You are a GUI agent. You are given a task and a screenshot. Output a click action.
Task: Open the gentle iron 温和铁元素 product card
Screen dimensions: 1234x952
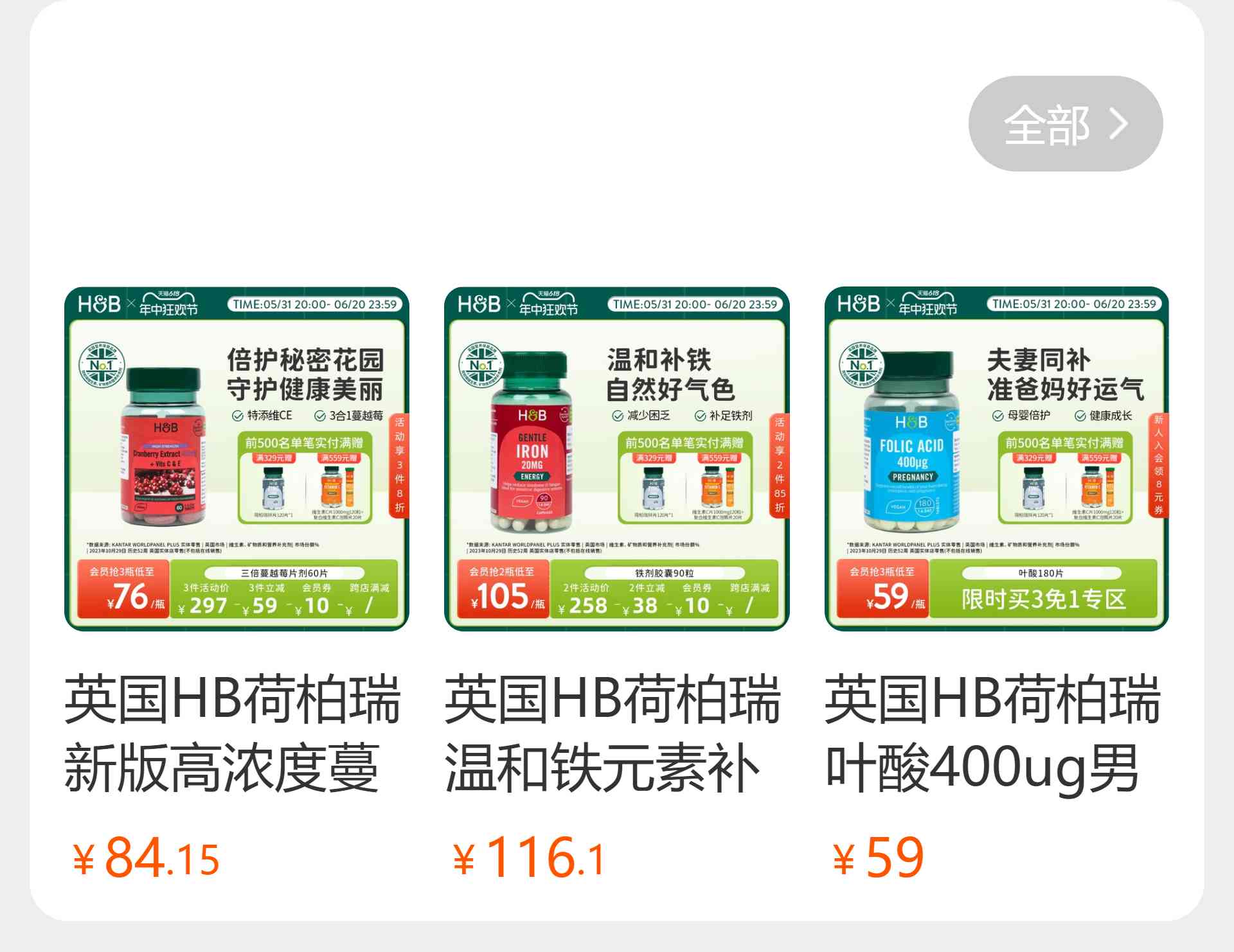pos(616,459)
